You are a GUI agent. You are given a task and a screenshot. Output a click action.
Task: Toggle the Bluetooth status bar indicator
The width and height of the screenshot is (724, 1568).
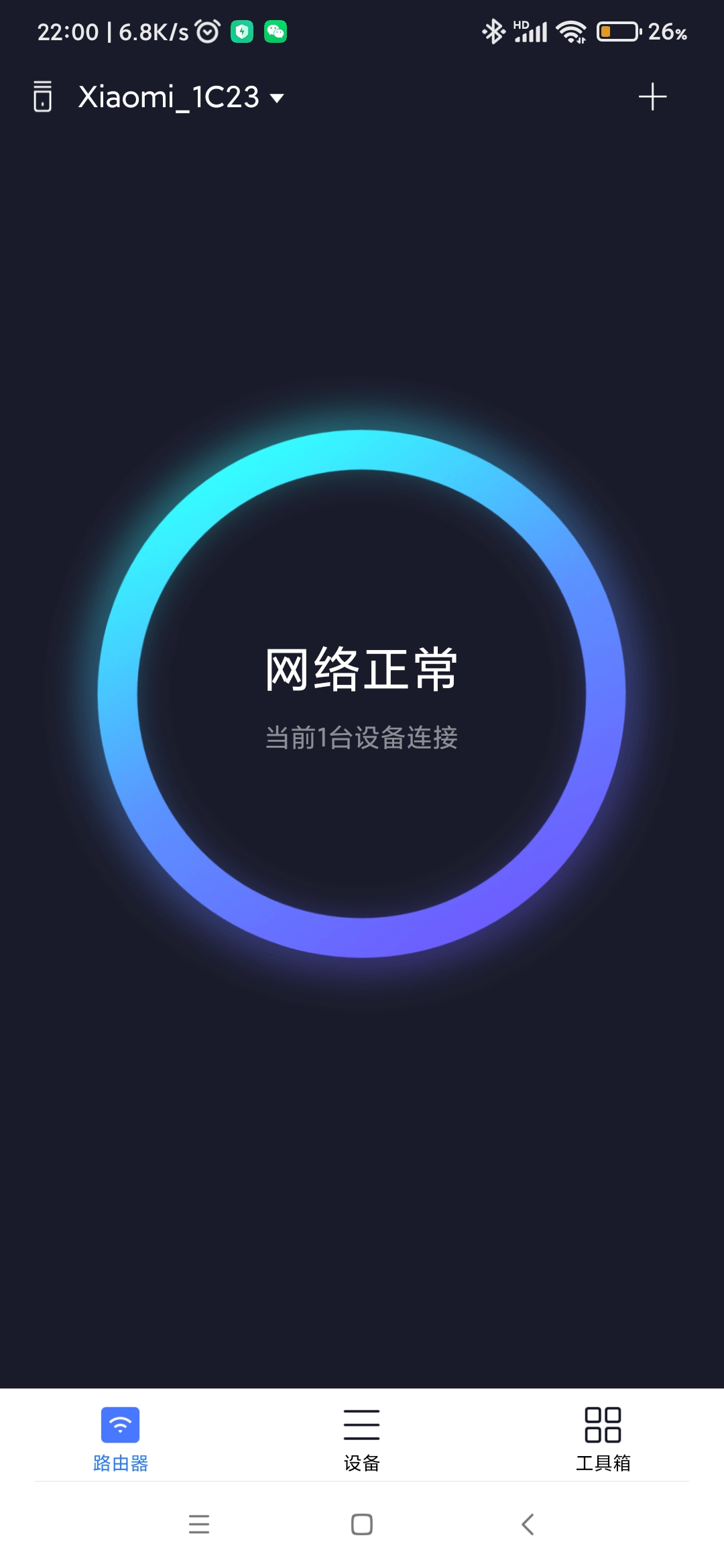(x=493, y=30)
